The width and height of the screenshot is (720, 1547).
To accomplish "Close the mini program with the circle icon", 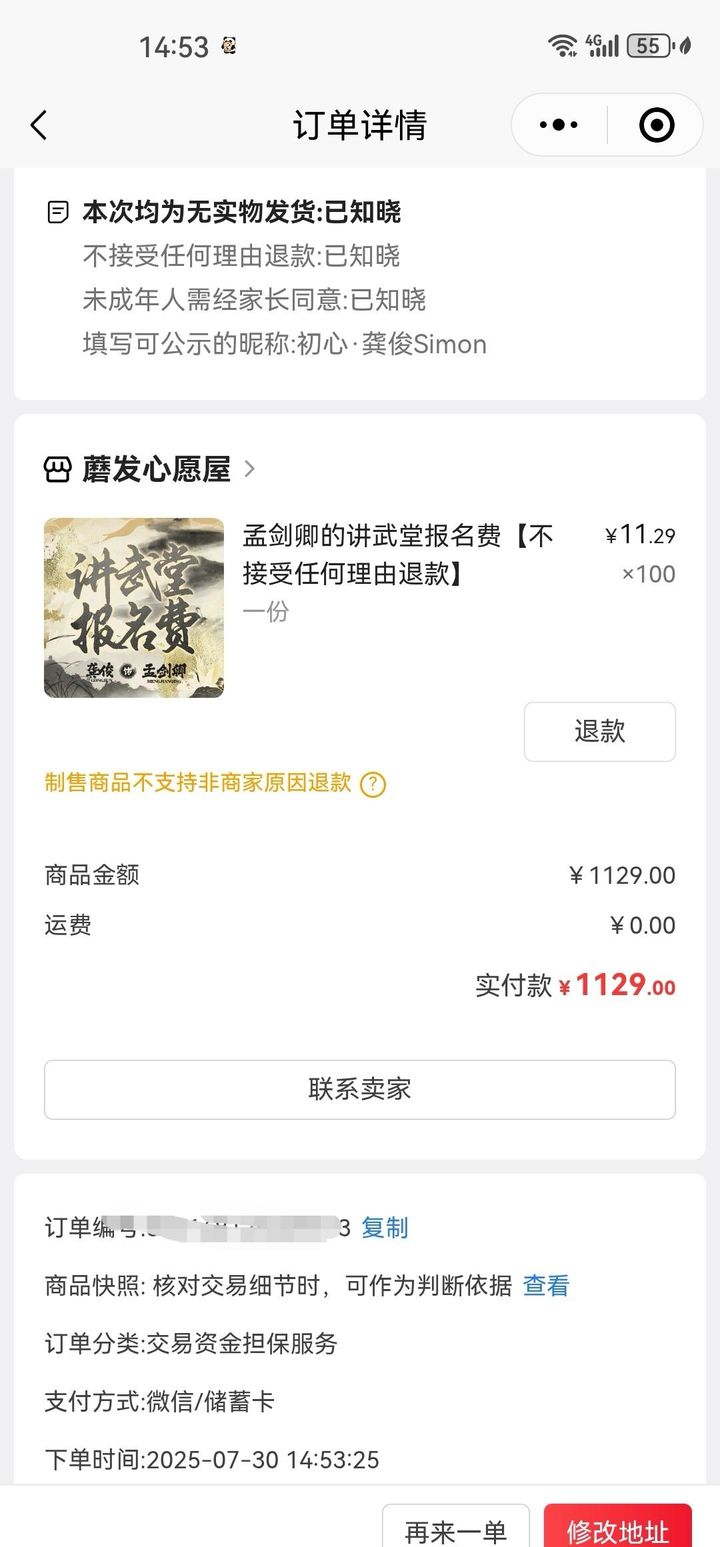I will click(x=656, y=125).
